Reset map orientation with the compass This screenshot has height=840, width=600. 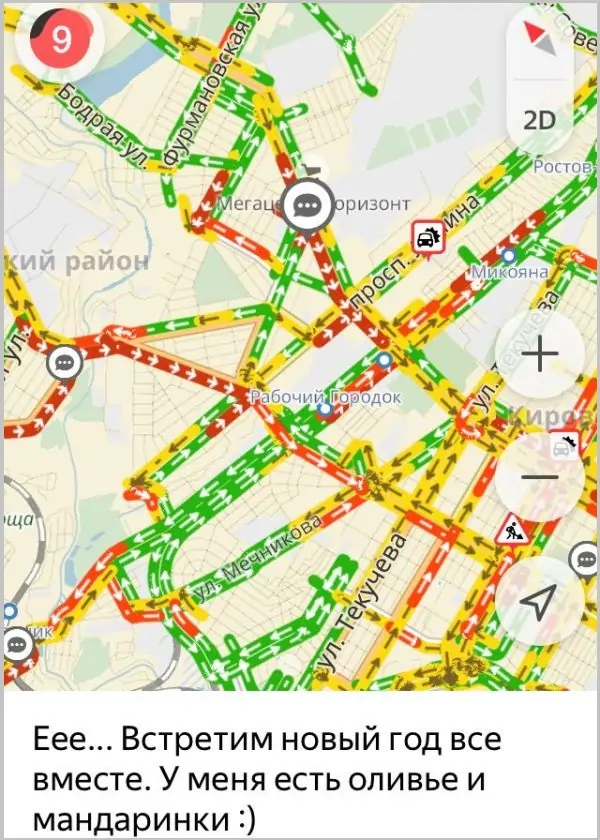(541, 40)
